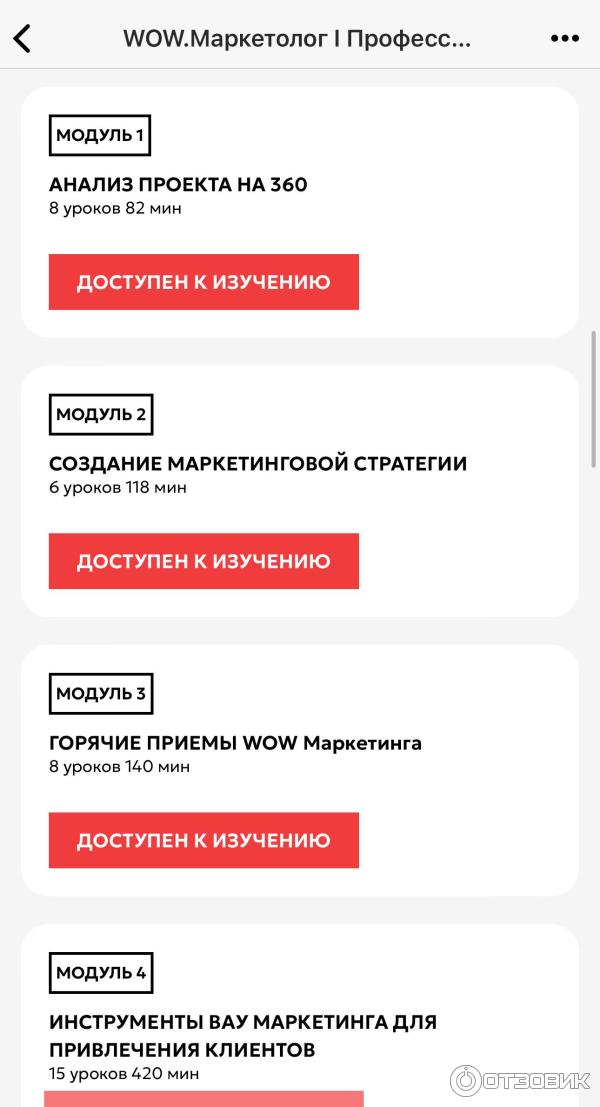The height and width of the screenshot is (1107, 600).
Task: Open Модуль 3 with ДОСТУПЕН К ИЗУЧЕНИЮ button
Action: [203, 840]
